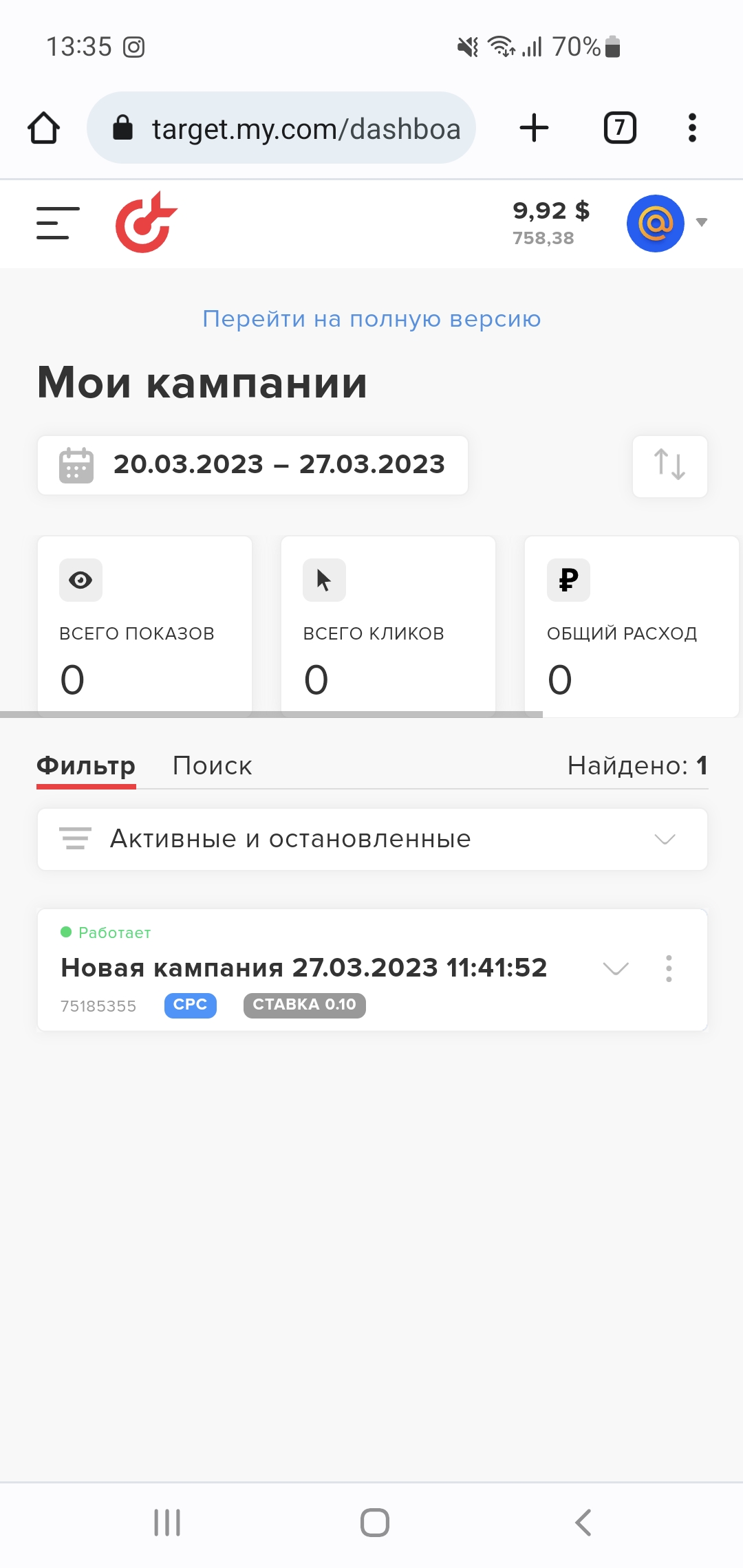Image resolution: width=743 pixels, height=1568 pixels.
Task: Open the campaign three-dot options menu
Action: click(669, 968)
